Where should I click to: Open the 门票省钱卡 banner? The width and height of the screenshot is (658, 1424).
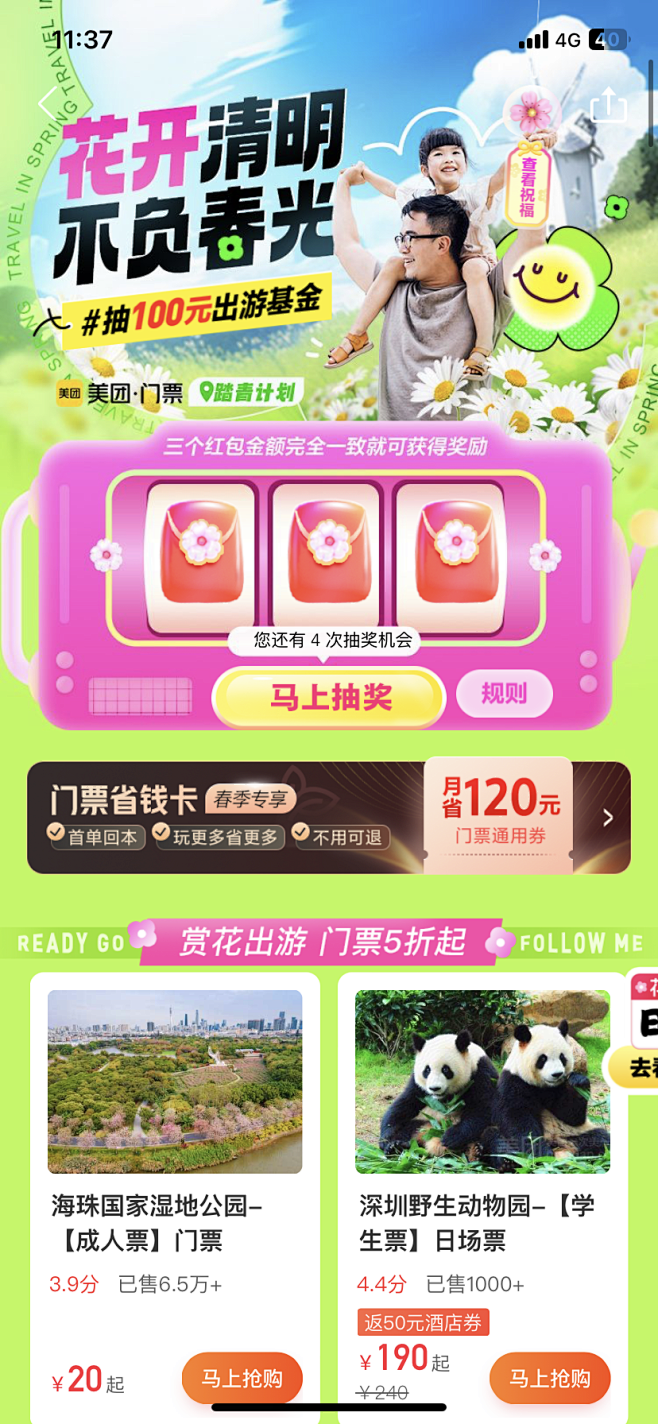tap(329, 817)
